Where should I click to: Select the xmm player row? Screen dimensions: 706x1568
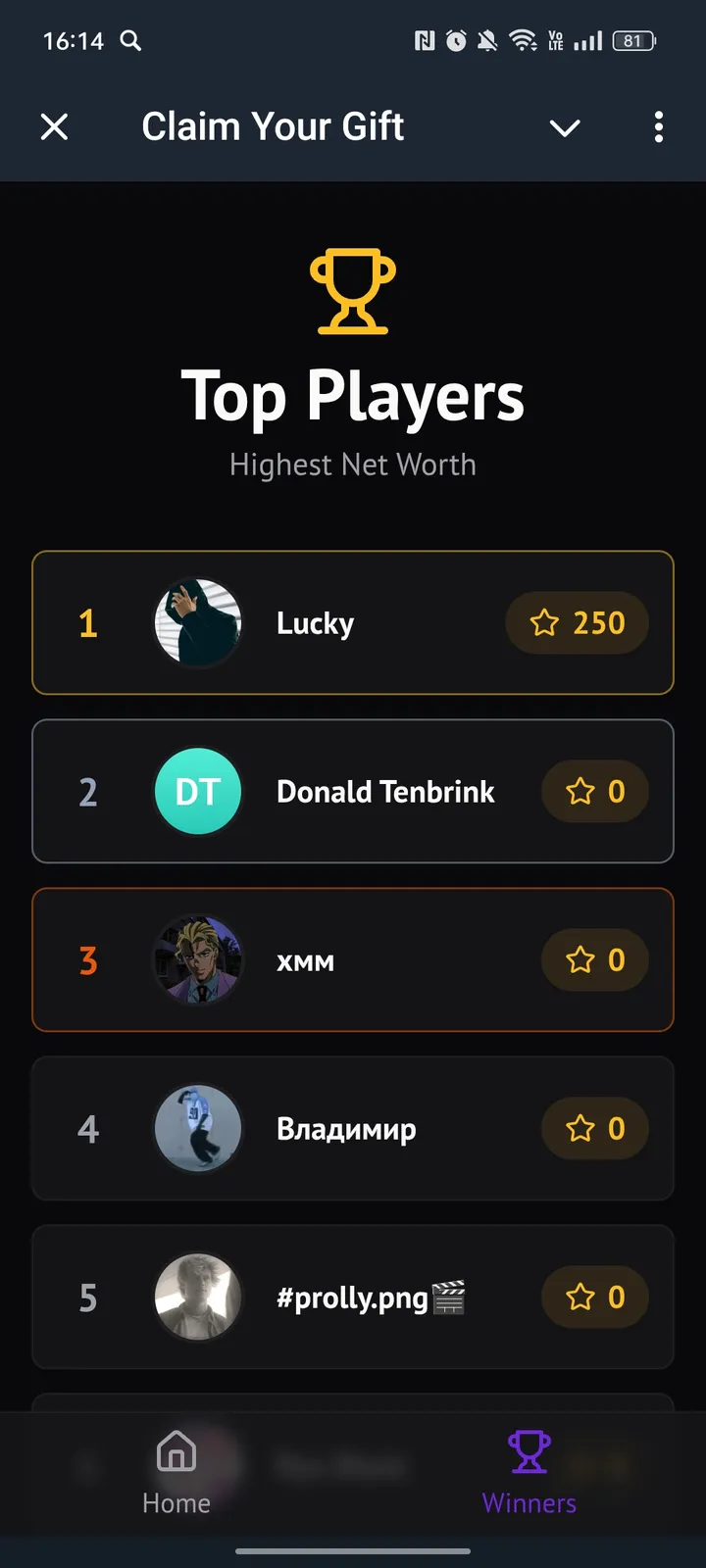click(x=353, y=960)
